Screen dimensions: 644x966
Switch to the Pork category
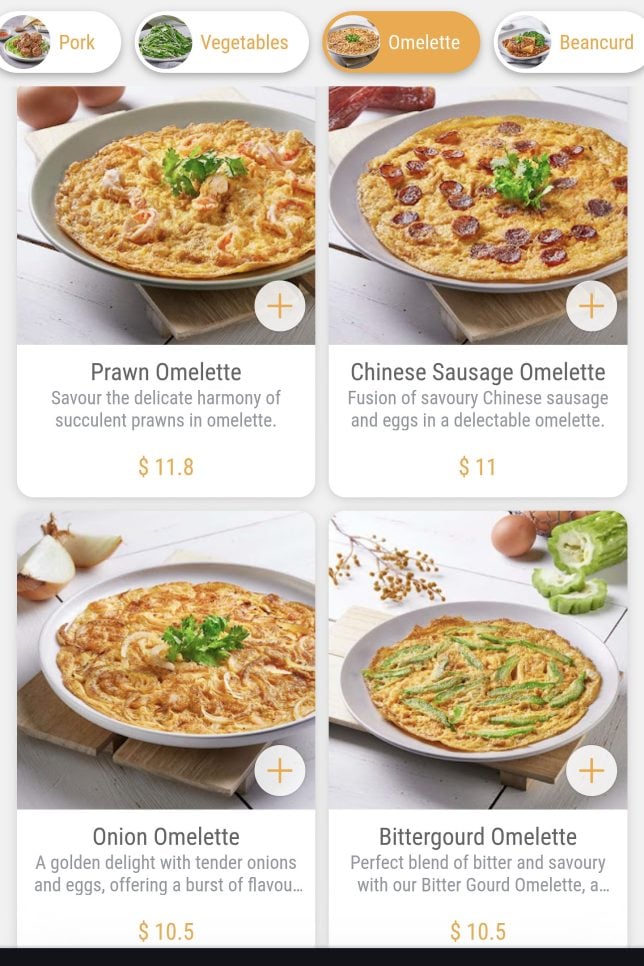coord(60,42)
